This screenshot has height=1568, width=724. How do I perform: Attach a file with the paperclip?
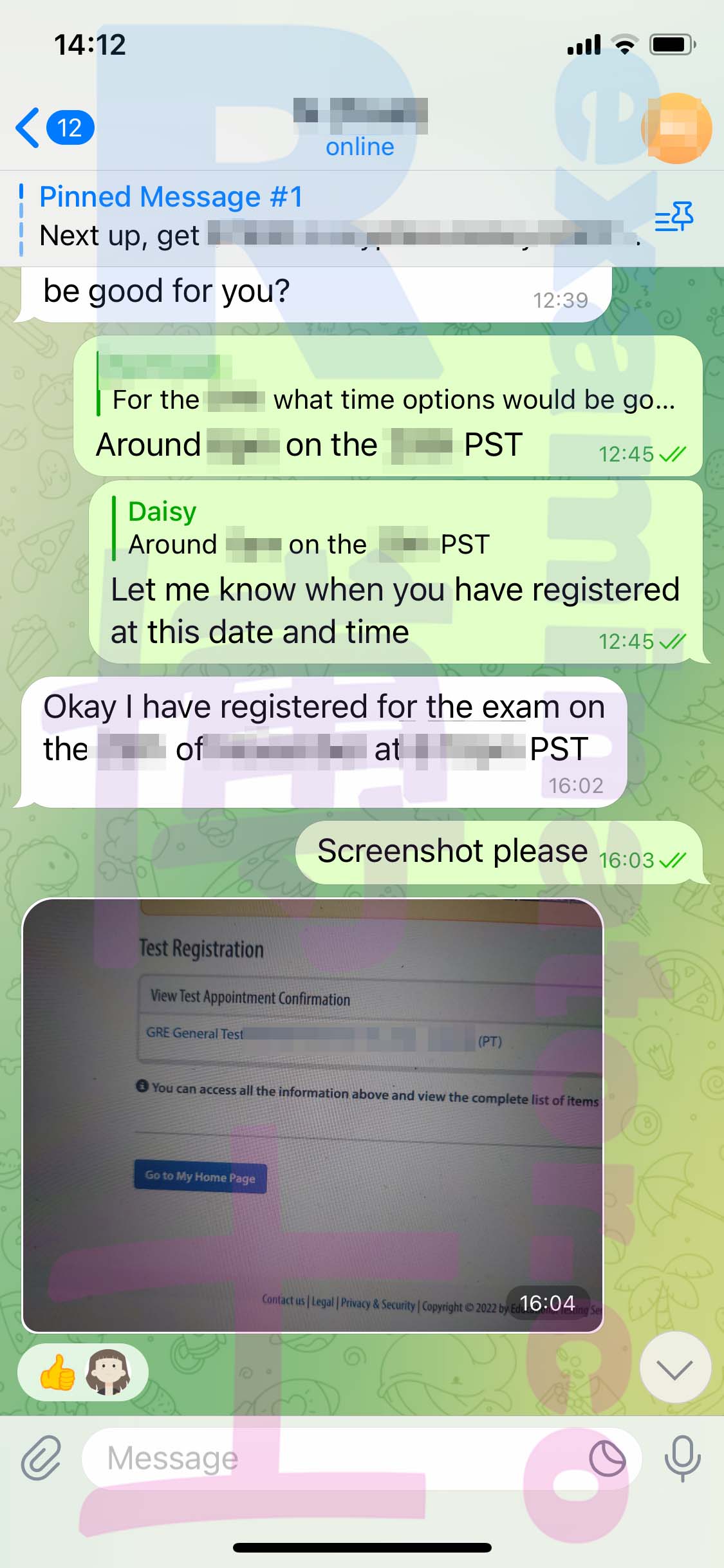[x=41, y=1457]
